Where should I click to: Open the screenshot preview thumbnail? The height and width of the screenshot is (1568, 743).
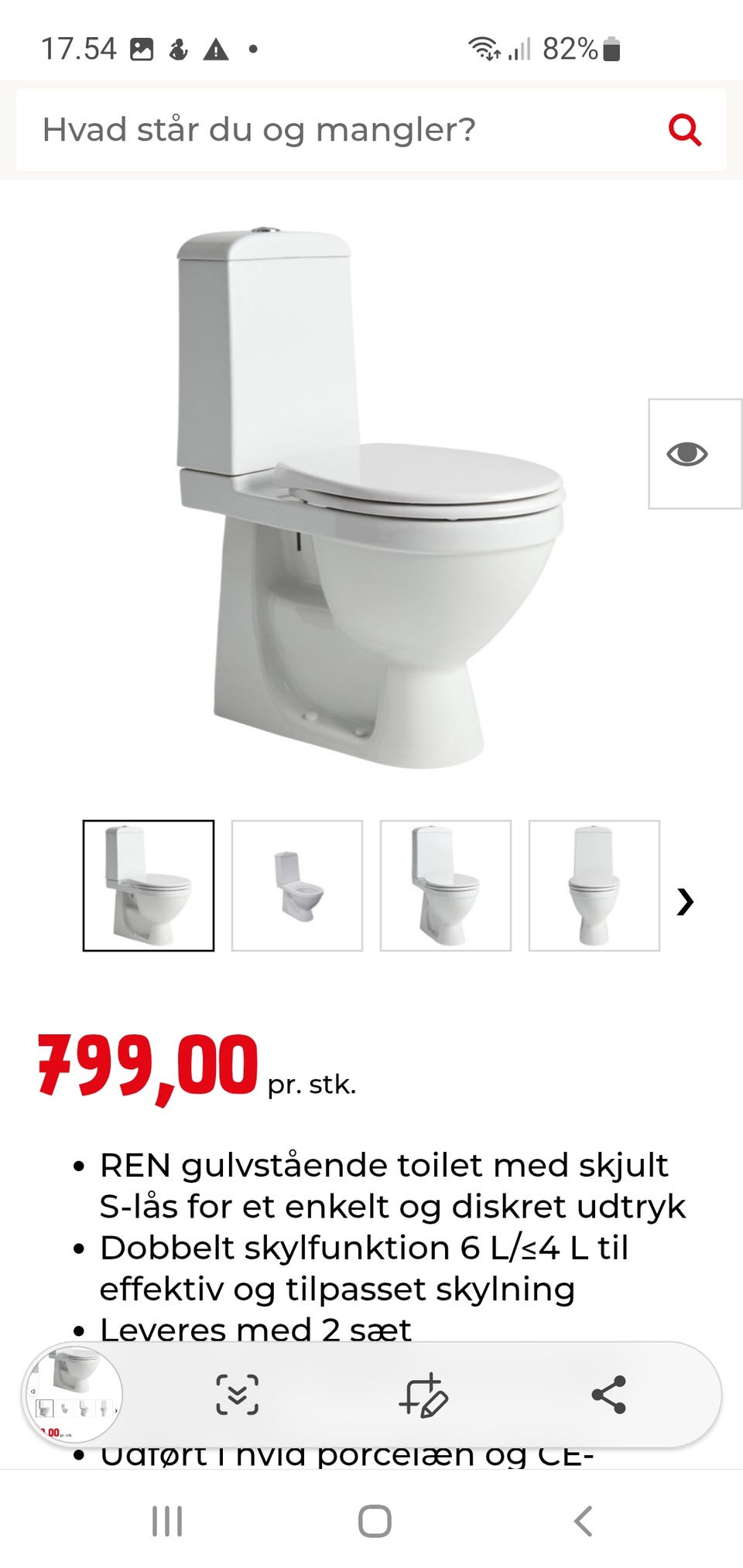tap(73, 1394)
